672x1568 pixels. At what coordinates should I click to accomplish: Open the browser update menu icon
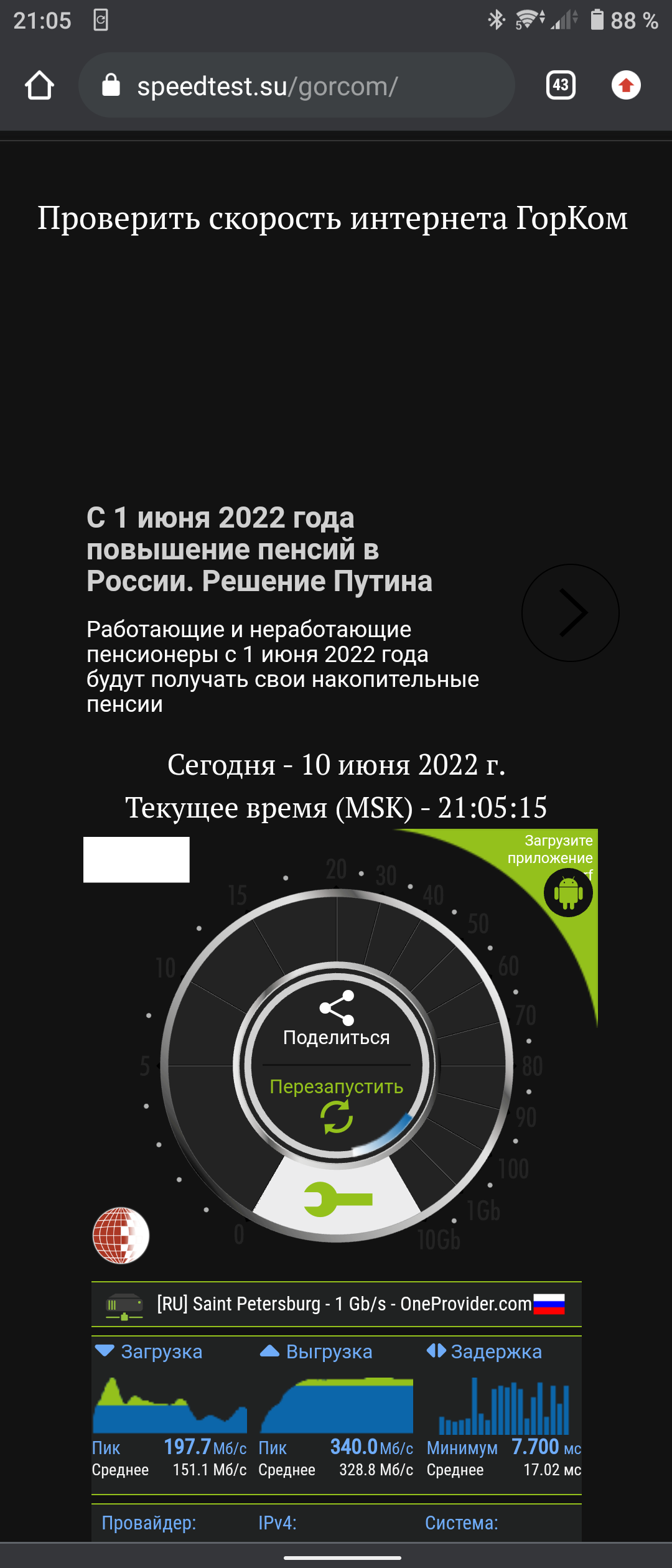(626, 85)
